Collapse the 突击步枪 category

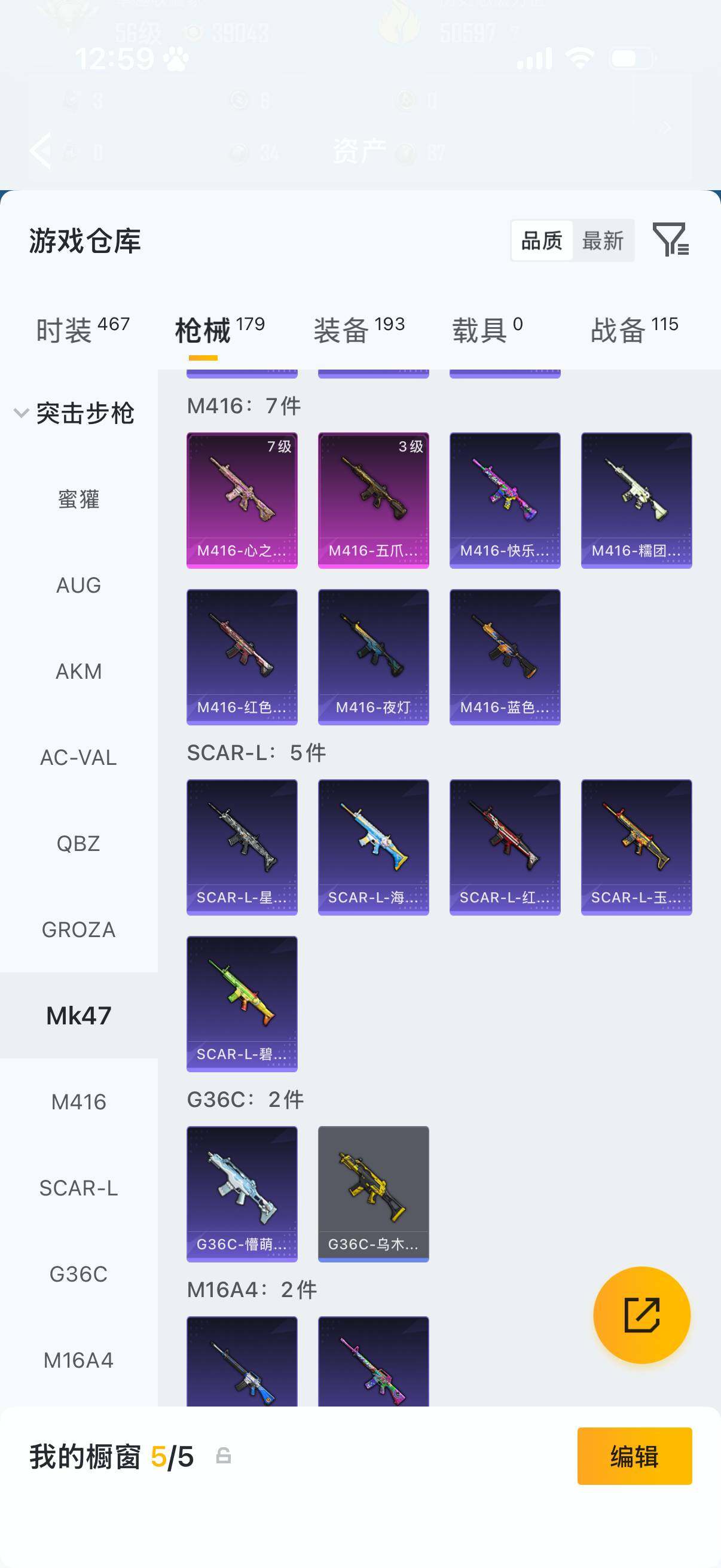coord(22,413)
